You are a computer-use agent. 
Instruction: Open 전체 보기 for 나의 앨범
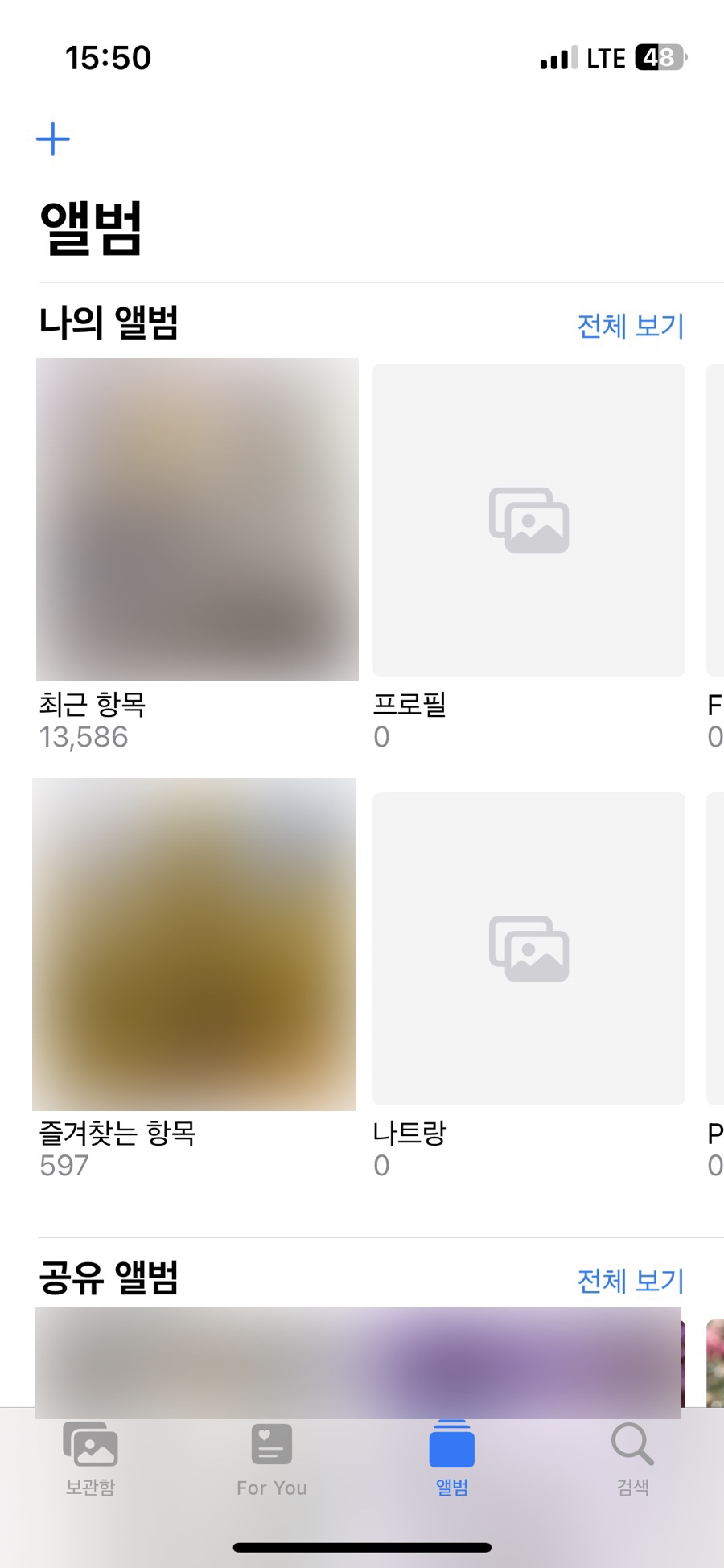(630, 326)
